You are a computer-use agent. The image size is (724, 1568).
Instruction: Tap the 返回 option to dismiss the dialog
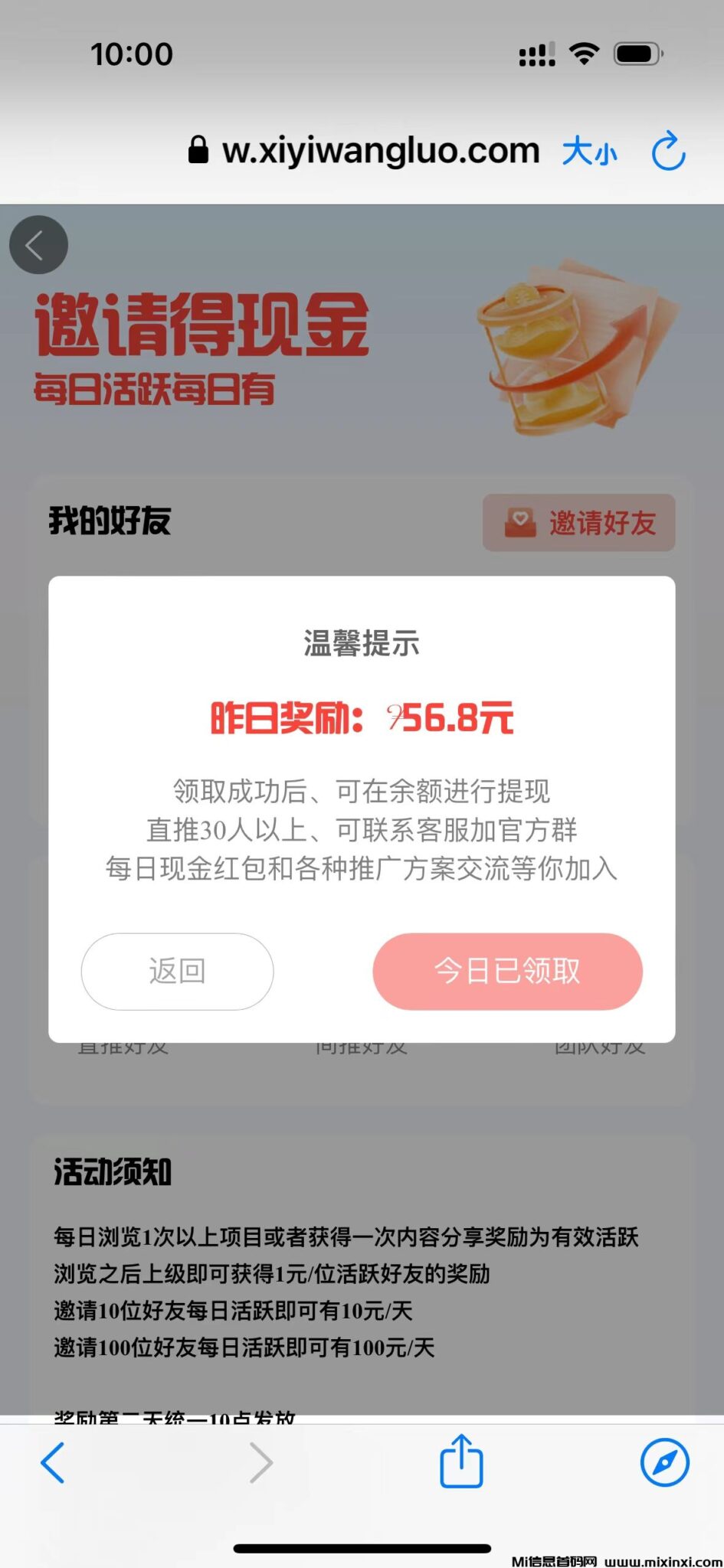tap(176, 971)
